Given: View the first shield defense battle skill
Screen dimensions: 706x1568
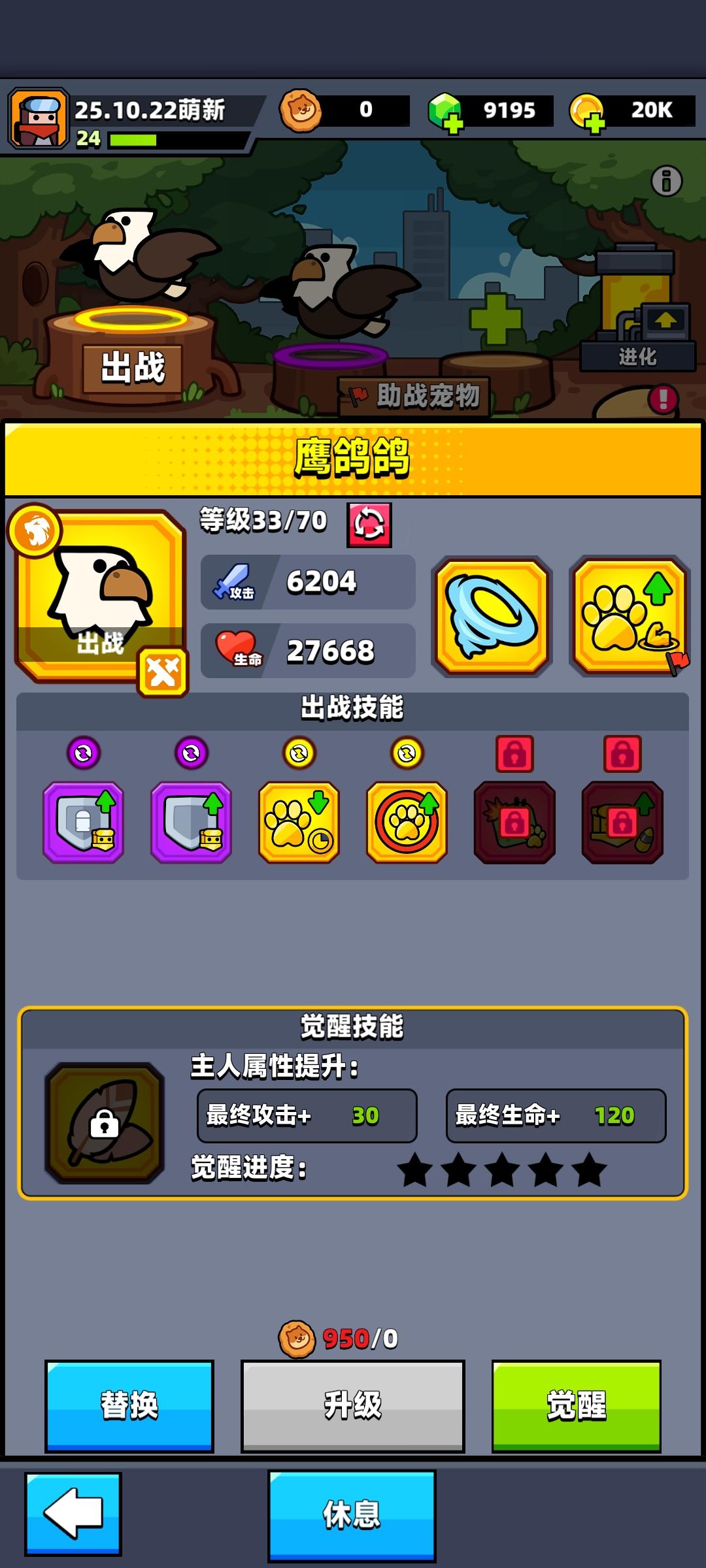Looking at the screenshot, I should pyautogui.click(x=84, y=822).
